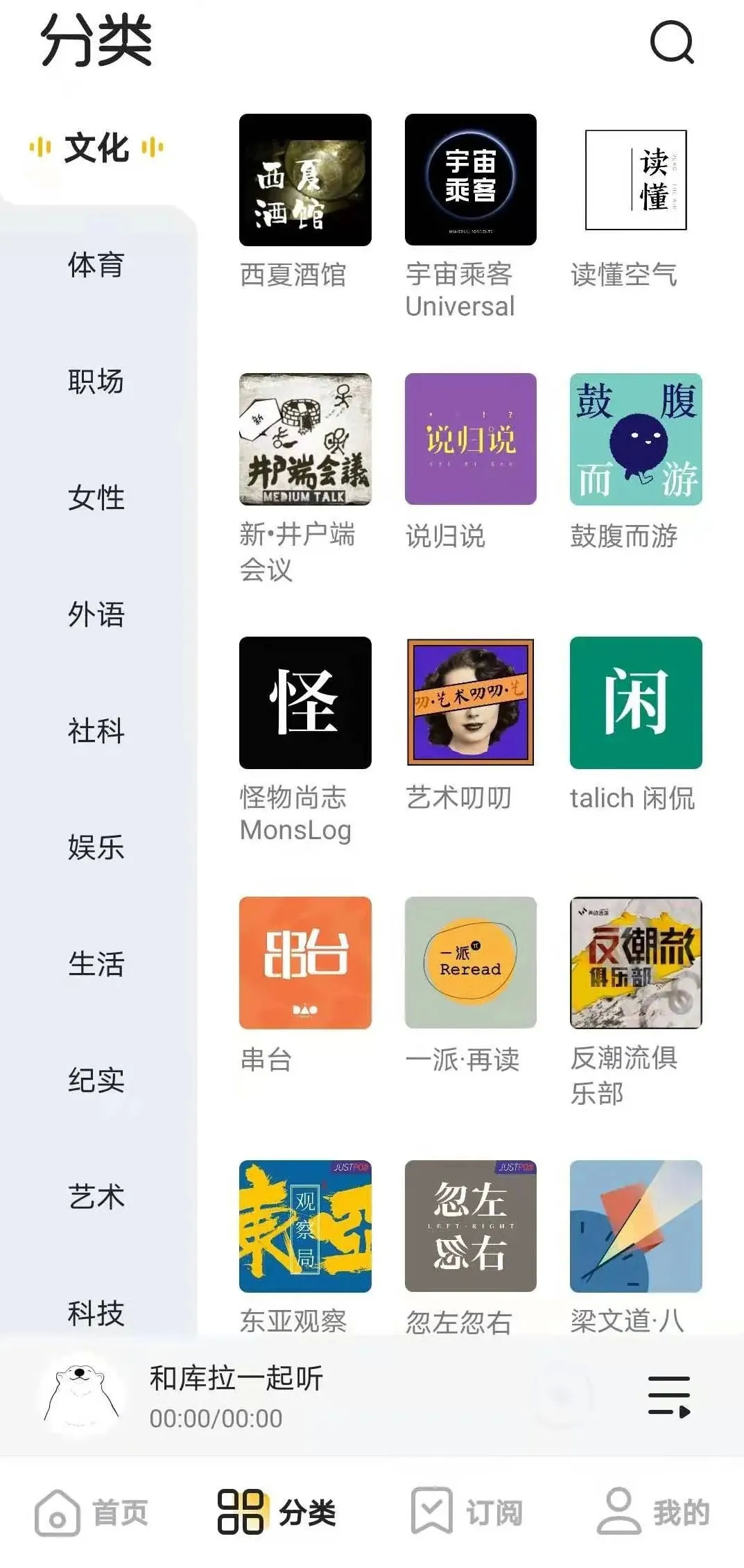Viewport: 744px width, 1568px height.
Task: Choose the 女性 category
Action: 96,498
